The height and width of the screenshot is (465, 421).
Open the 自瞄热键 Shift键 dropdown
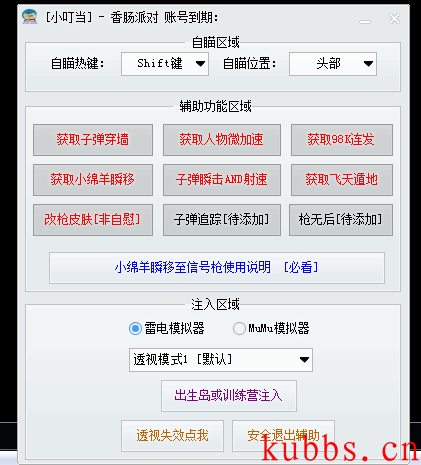(165, 64)
